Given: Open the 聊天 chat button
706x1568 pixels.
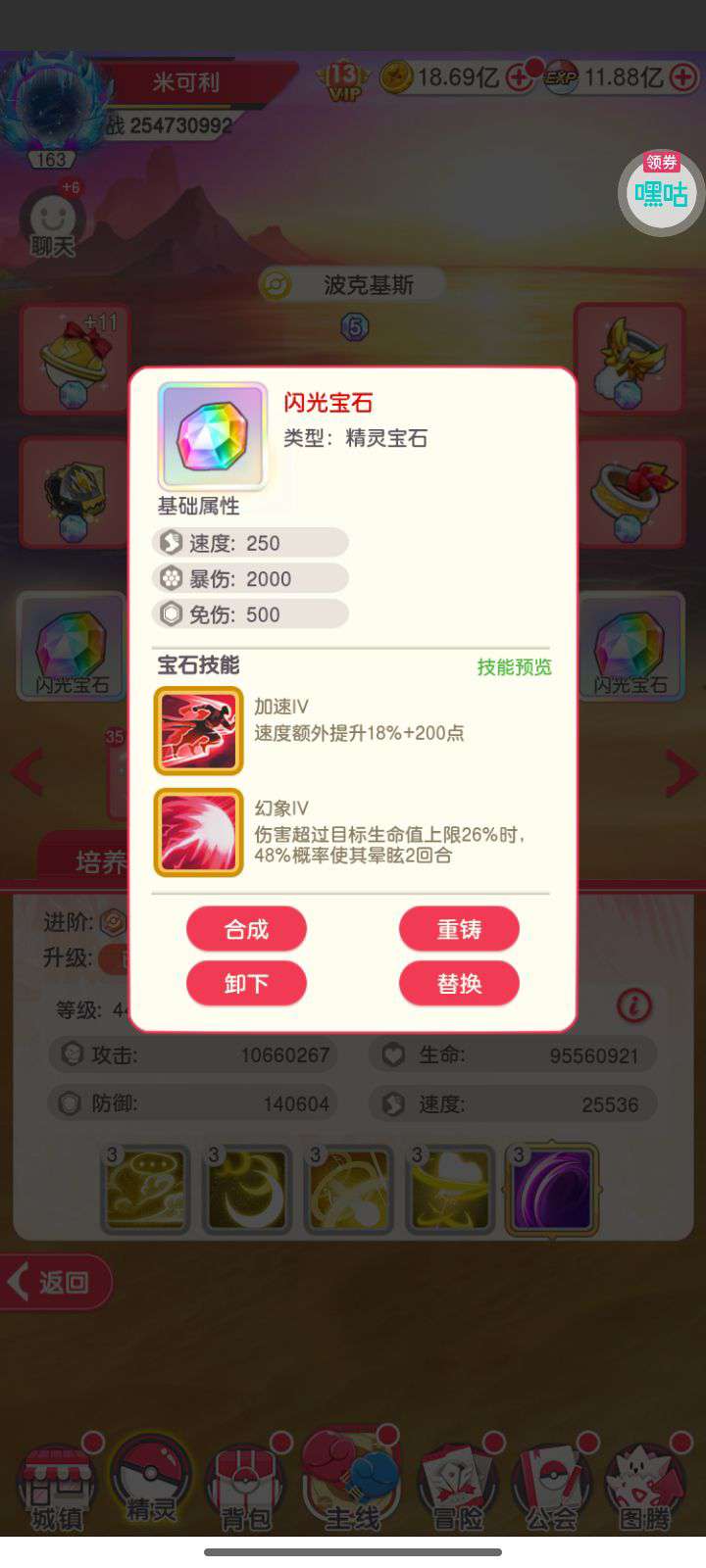Looking at the screenshot, I should pyautogui.click(x=53, y=225).
